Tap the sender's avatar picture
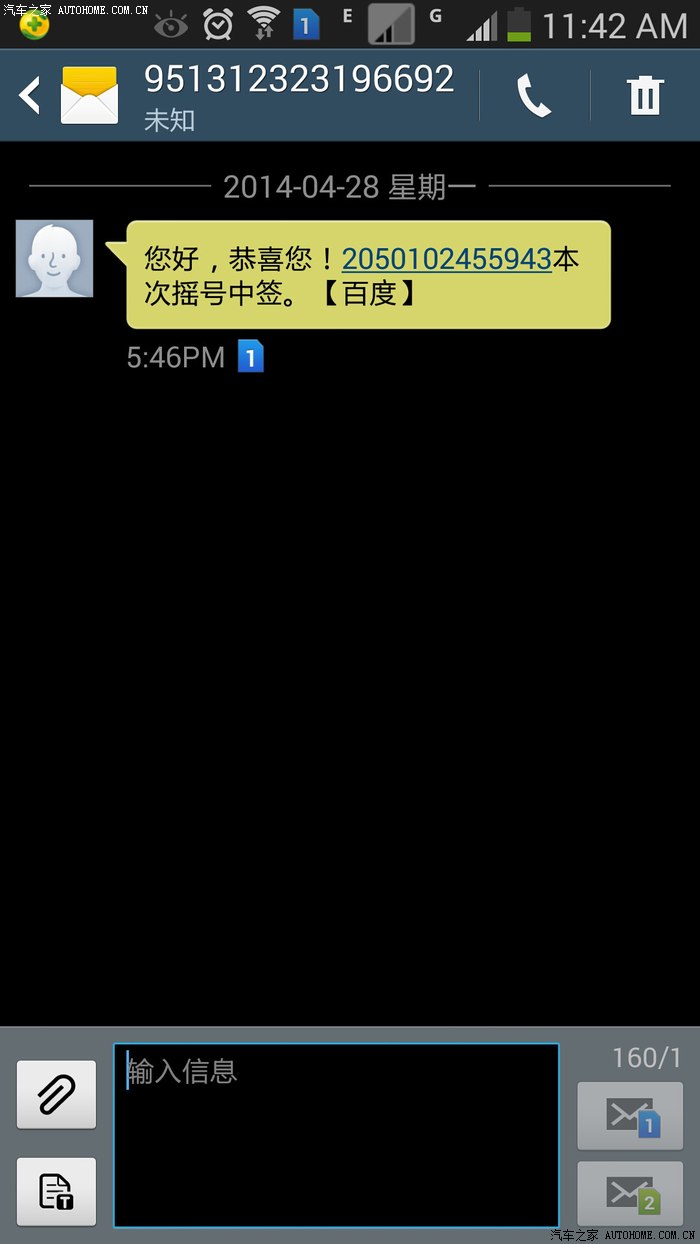The width and height of the screenshot is (700, 1244). 55,259
